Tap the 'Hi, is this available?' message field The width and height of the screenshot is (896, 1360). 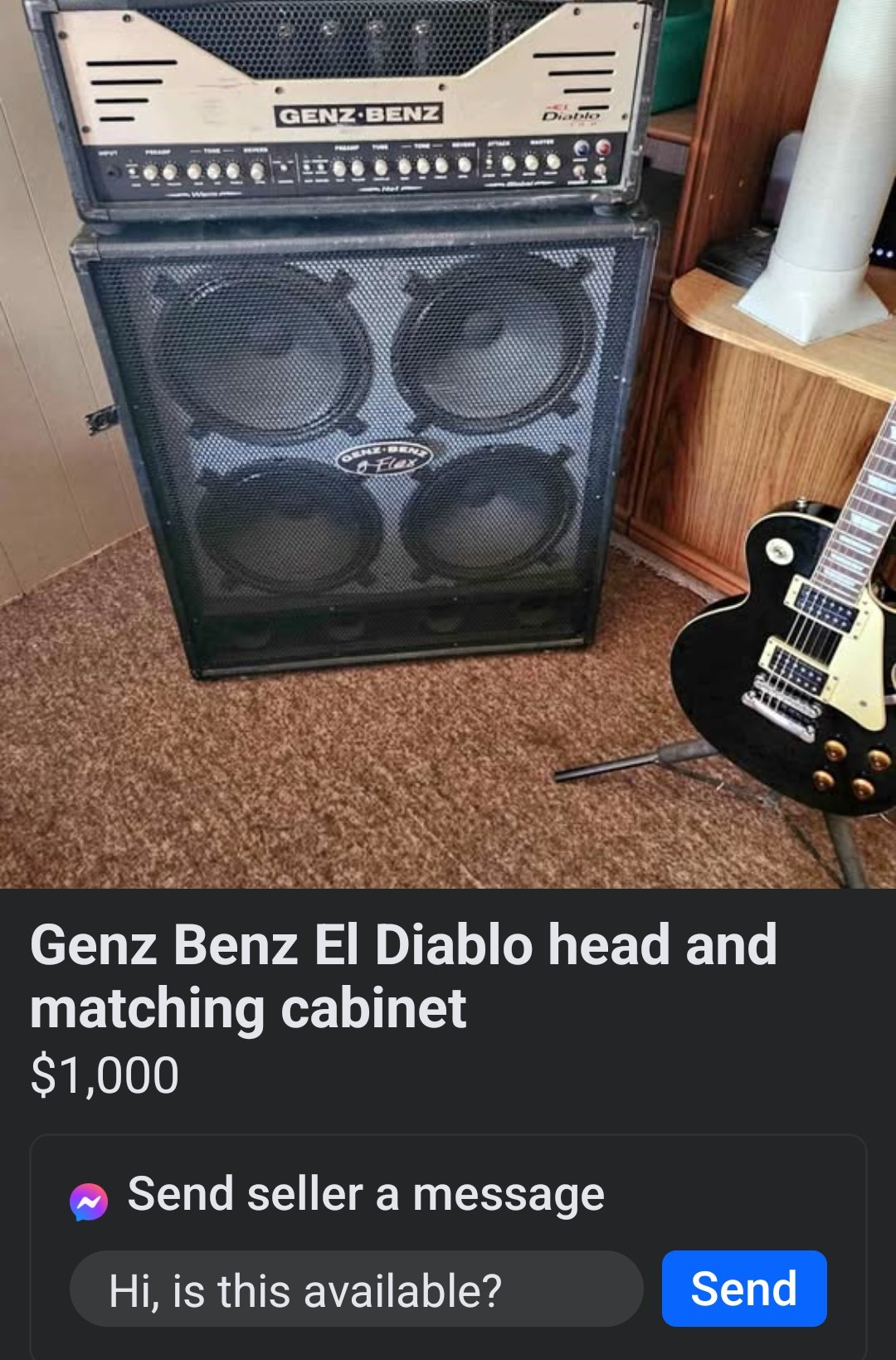coord(357,1289)
